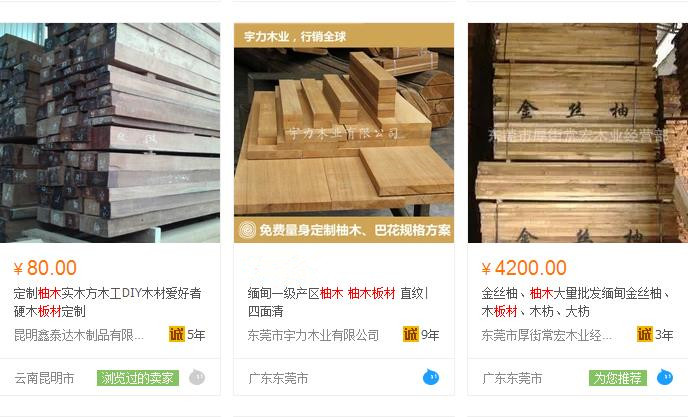Screen dimensions: 688x417
Task: Chat with the 云南昆明市 seller
Action: point(197,378)
